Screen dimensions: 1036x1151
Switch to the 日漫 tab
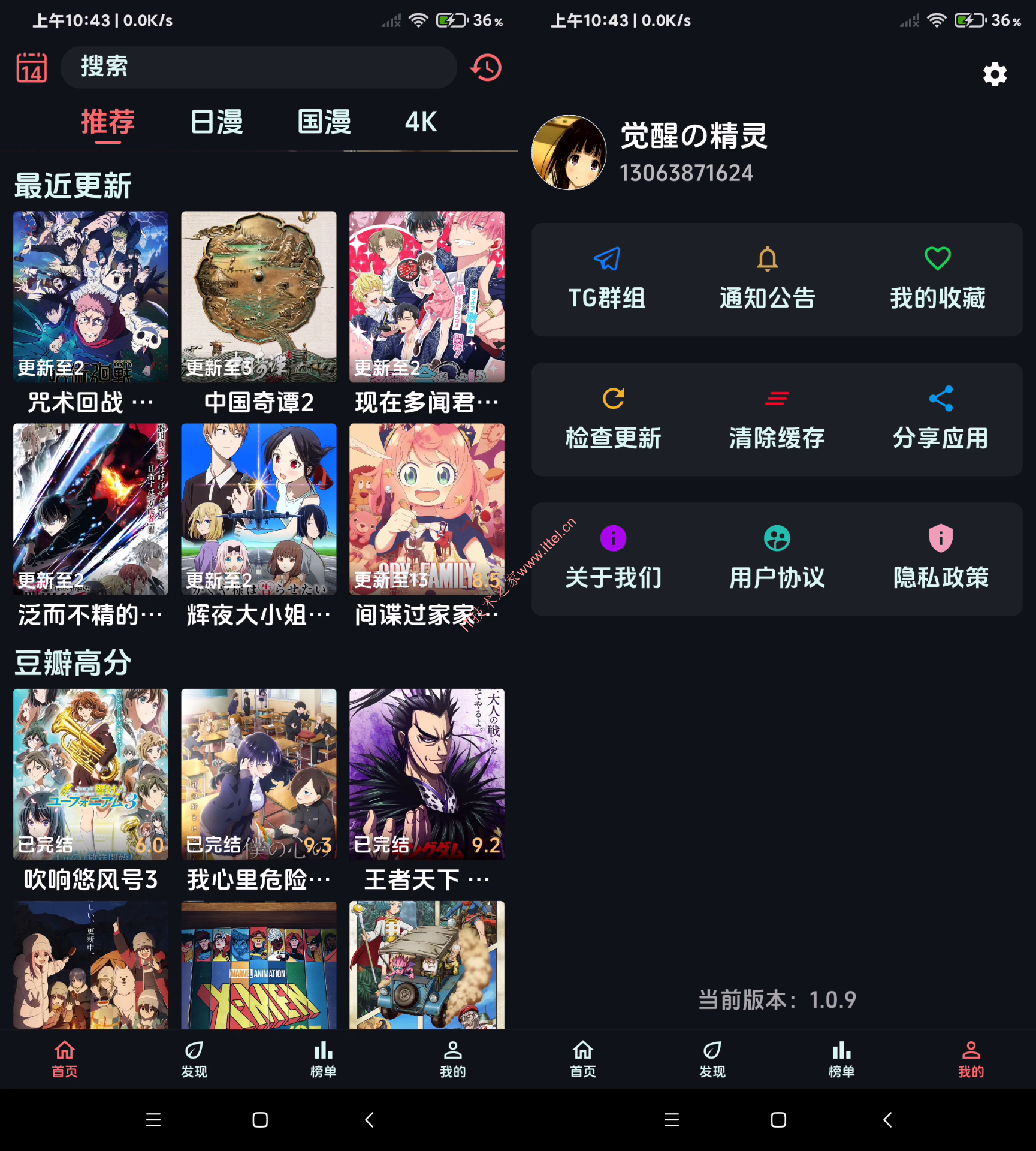point(216,122)
